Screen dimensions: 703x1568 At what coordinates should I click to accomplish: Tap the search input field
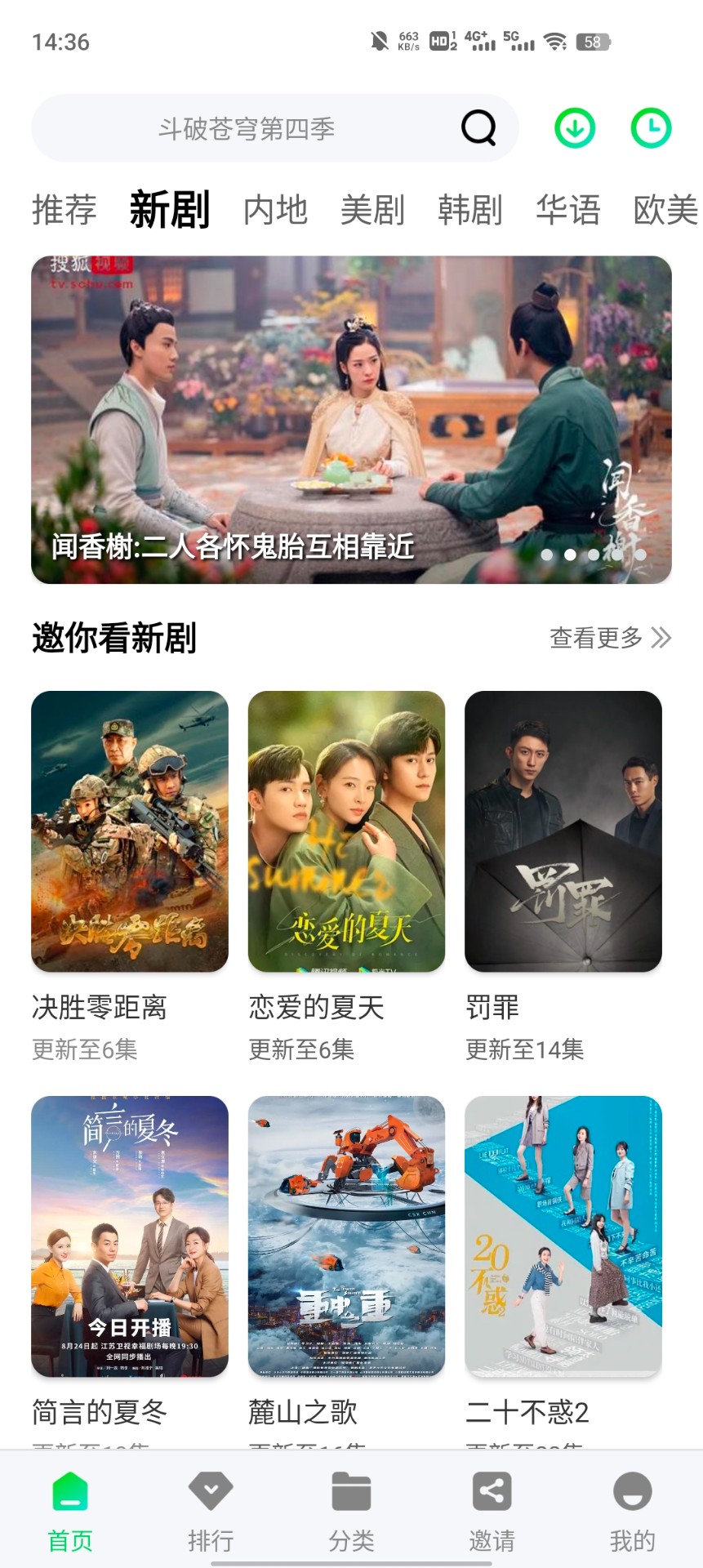245,127
